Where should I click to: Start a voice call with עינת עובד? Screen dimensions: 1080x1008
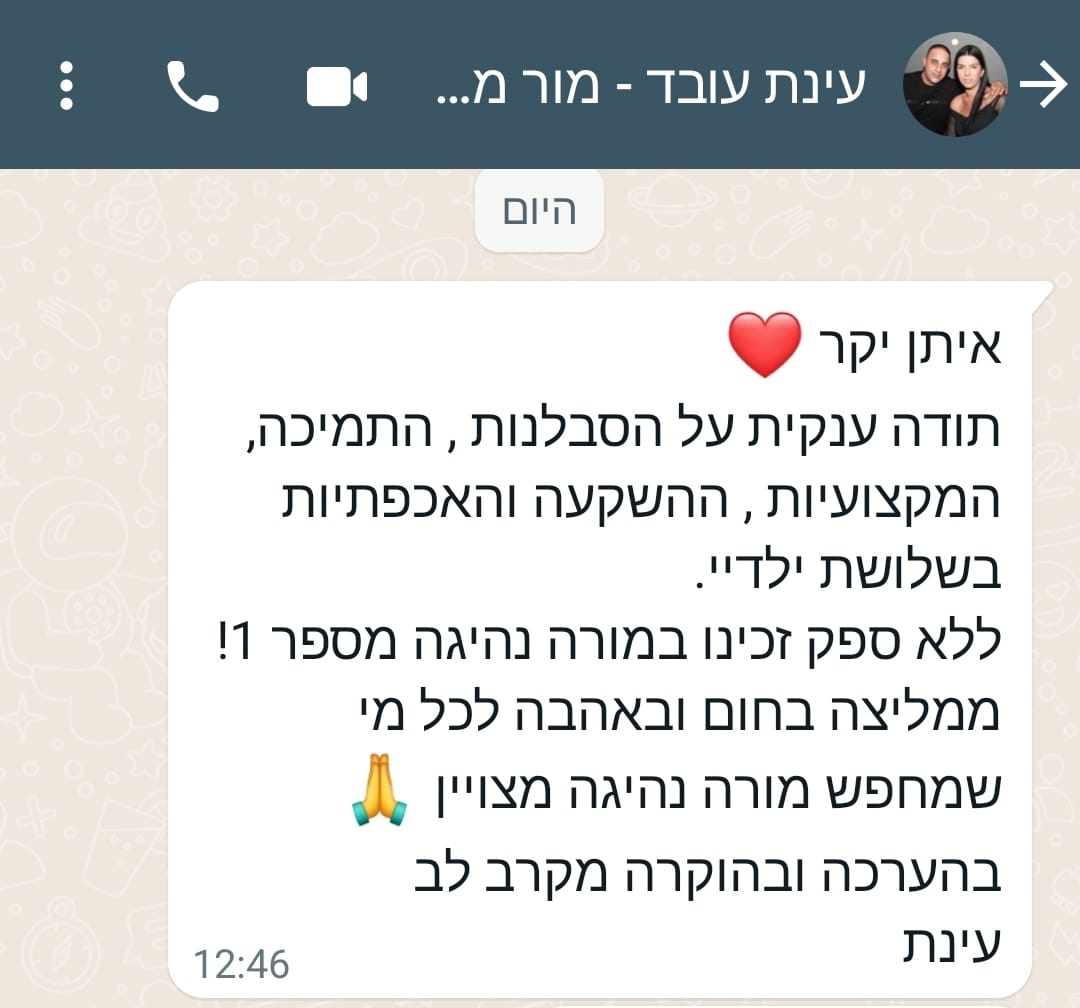tap(192, 86)
